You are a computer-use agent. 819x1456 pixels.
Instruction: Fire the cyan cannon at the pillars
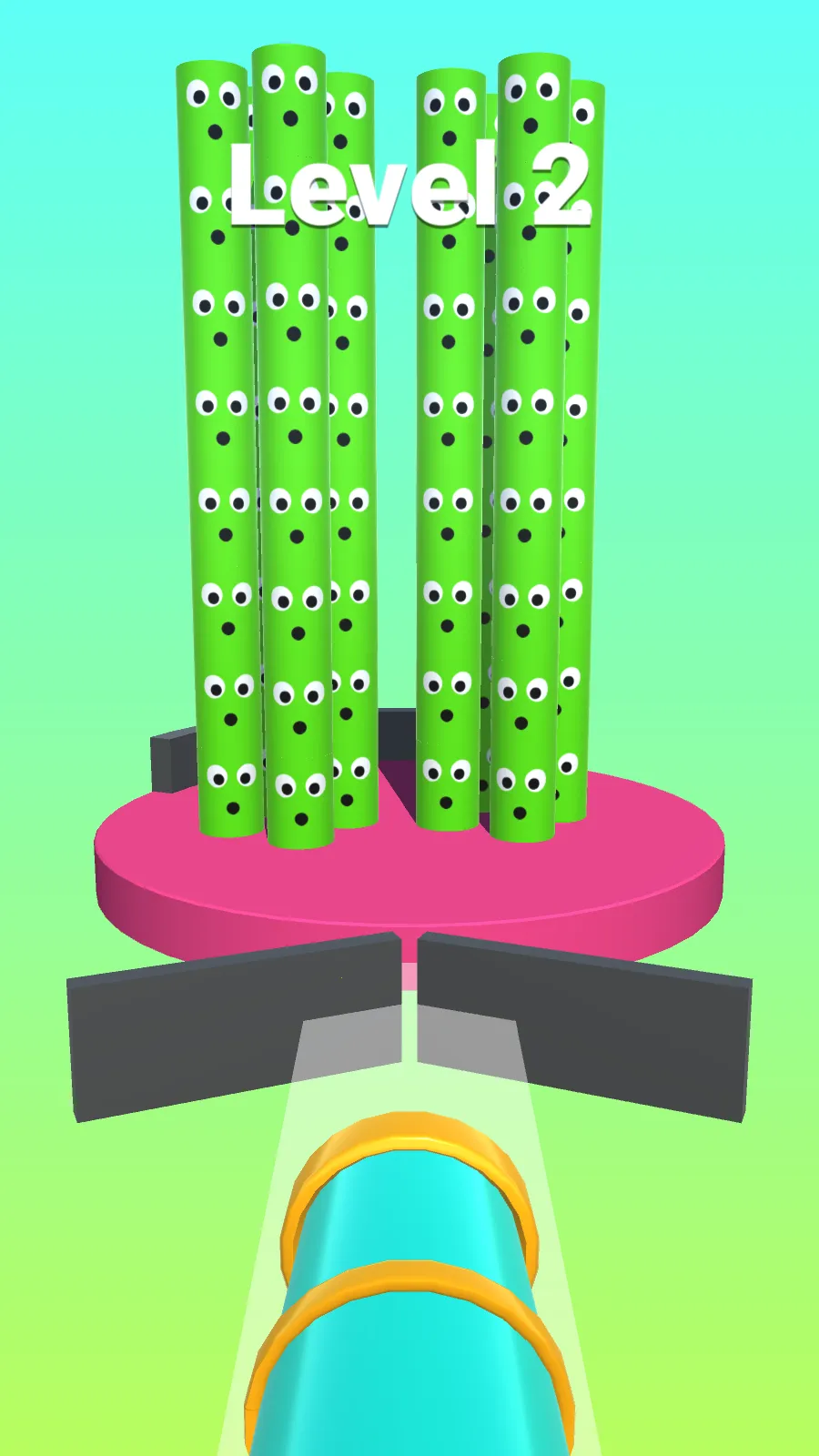click(409, 1292)
